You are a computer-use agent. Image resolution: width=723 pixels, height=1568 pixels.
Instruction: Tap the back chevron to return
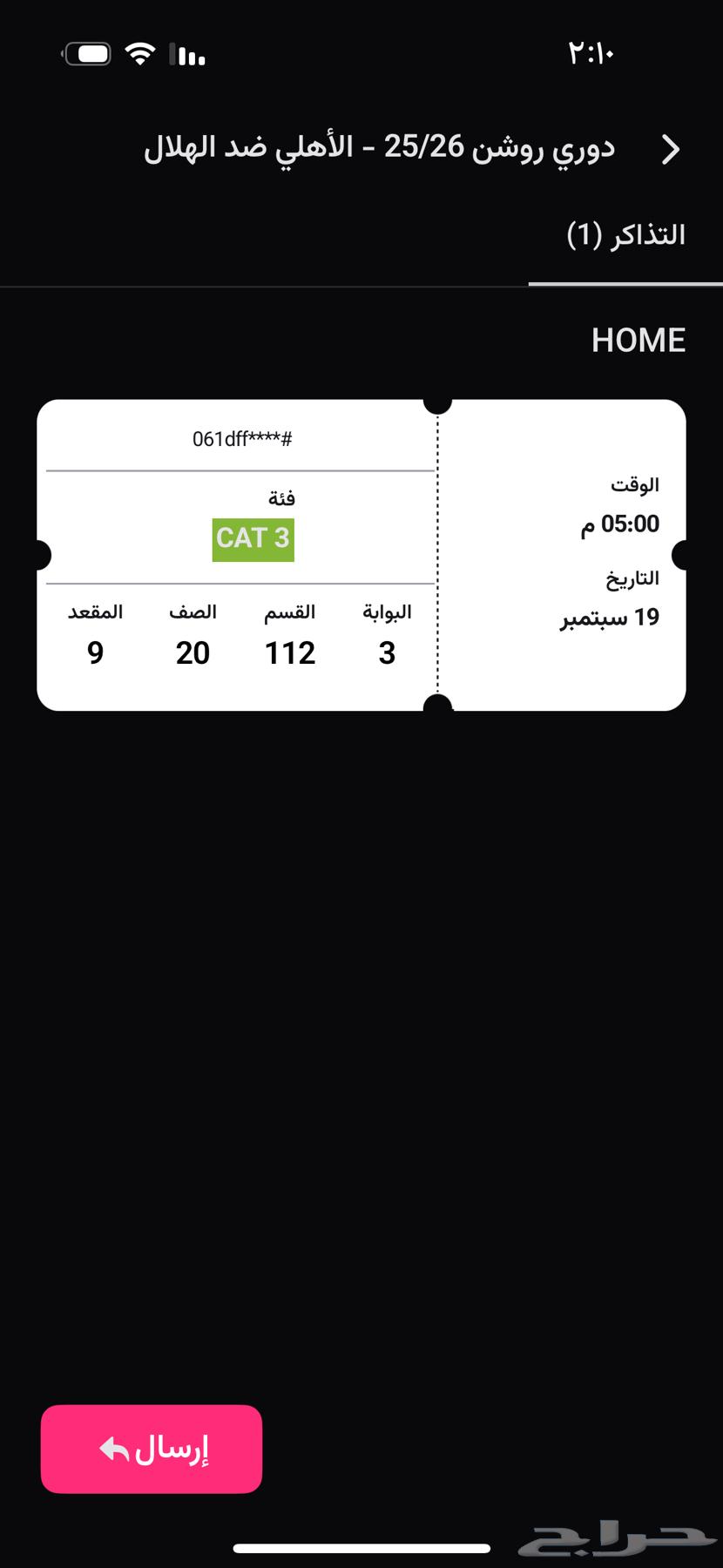672,149
